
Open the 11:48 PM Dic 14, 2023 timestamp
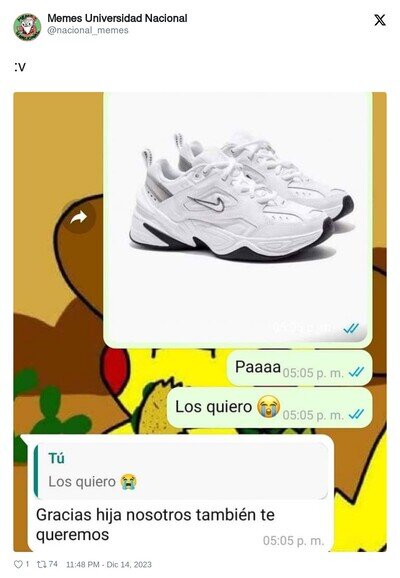[x=109, y=564]
